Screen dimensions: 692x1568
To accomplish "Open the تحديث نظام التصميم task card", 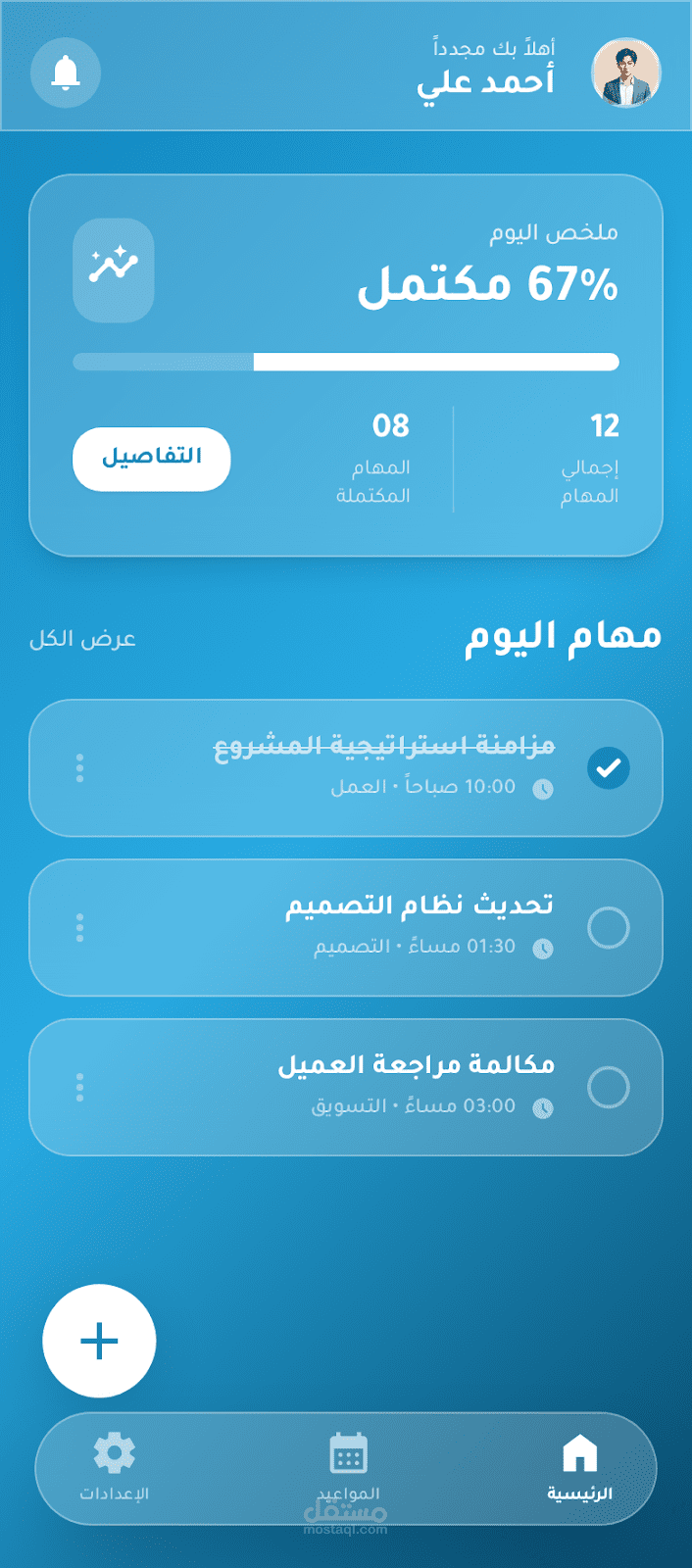I will click(x=346, y=927).
